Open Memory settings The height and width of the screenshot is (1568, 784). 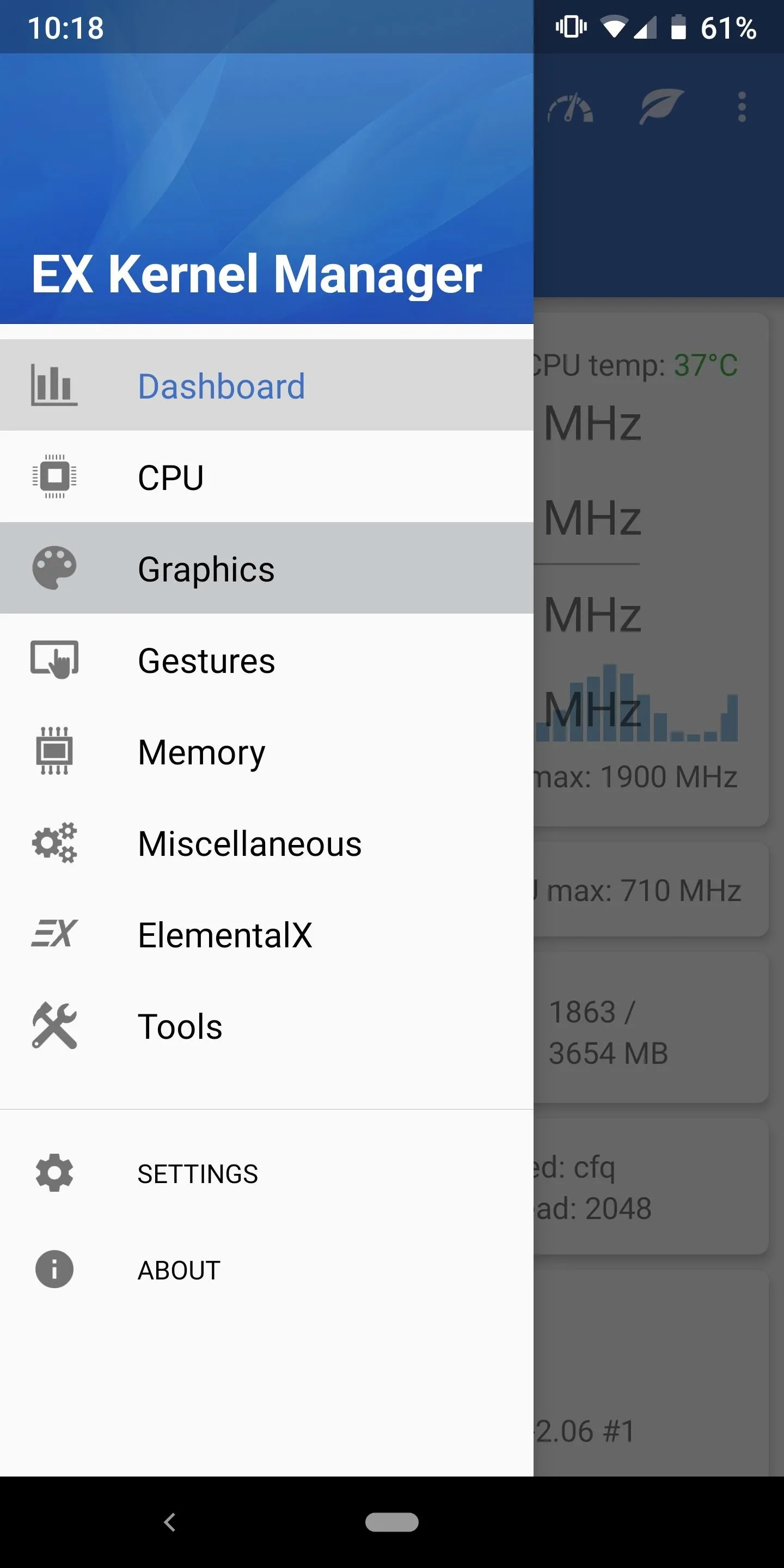point(267,751)
